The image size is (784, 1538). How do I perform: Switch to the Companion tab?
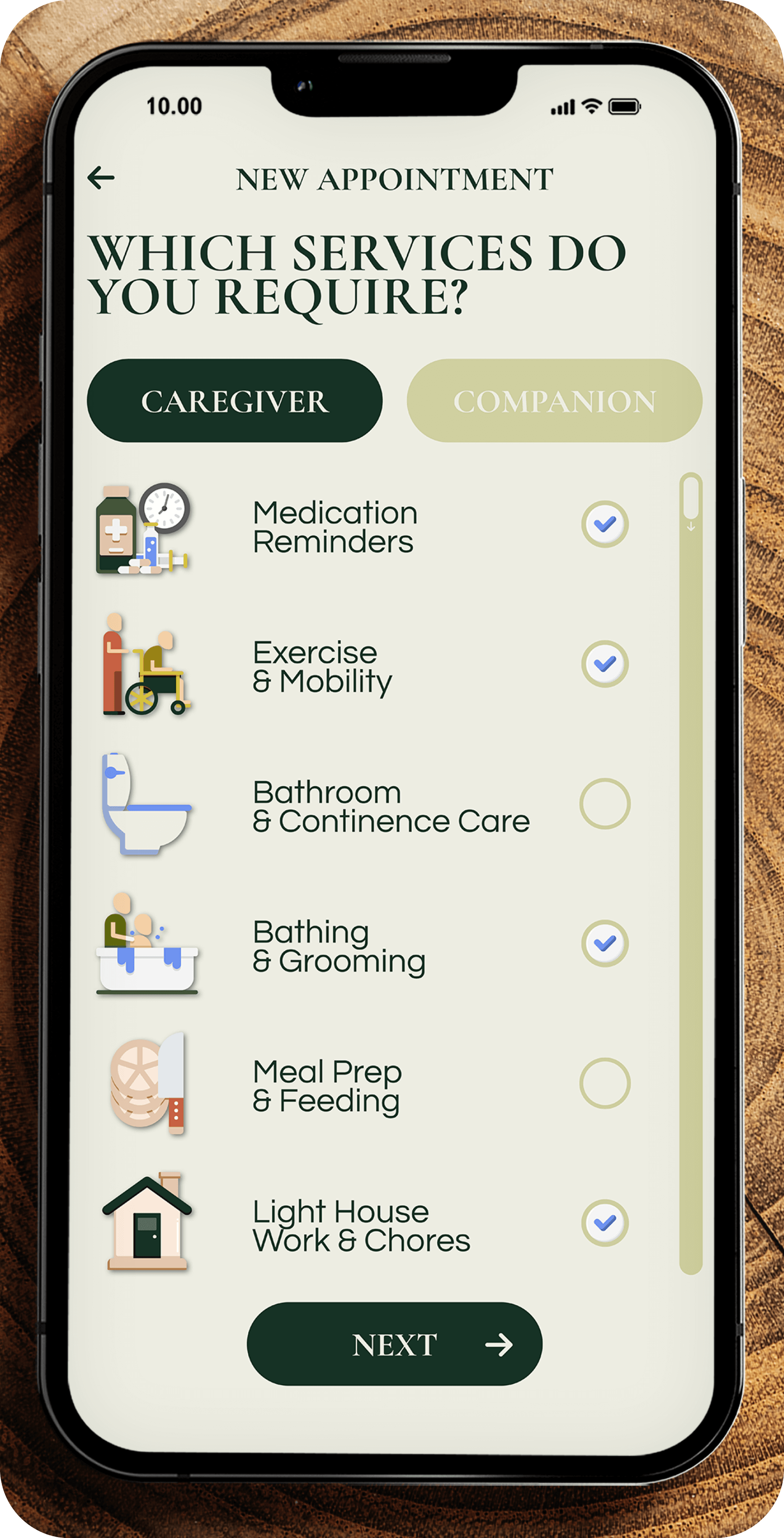tap(554, 401)
